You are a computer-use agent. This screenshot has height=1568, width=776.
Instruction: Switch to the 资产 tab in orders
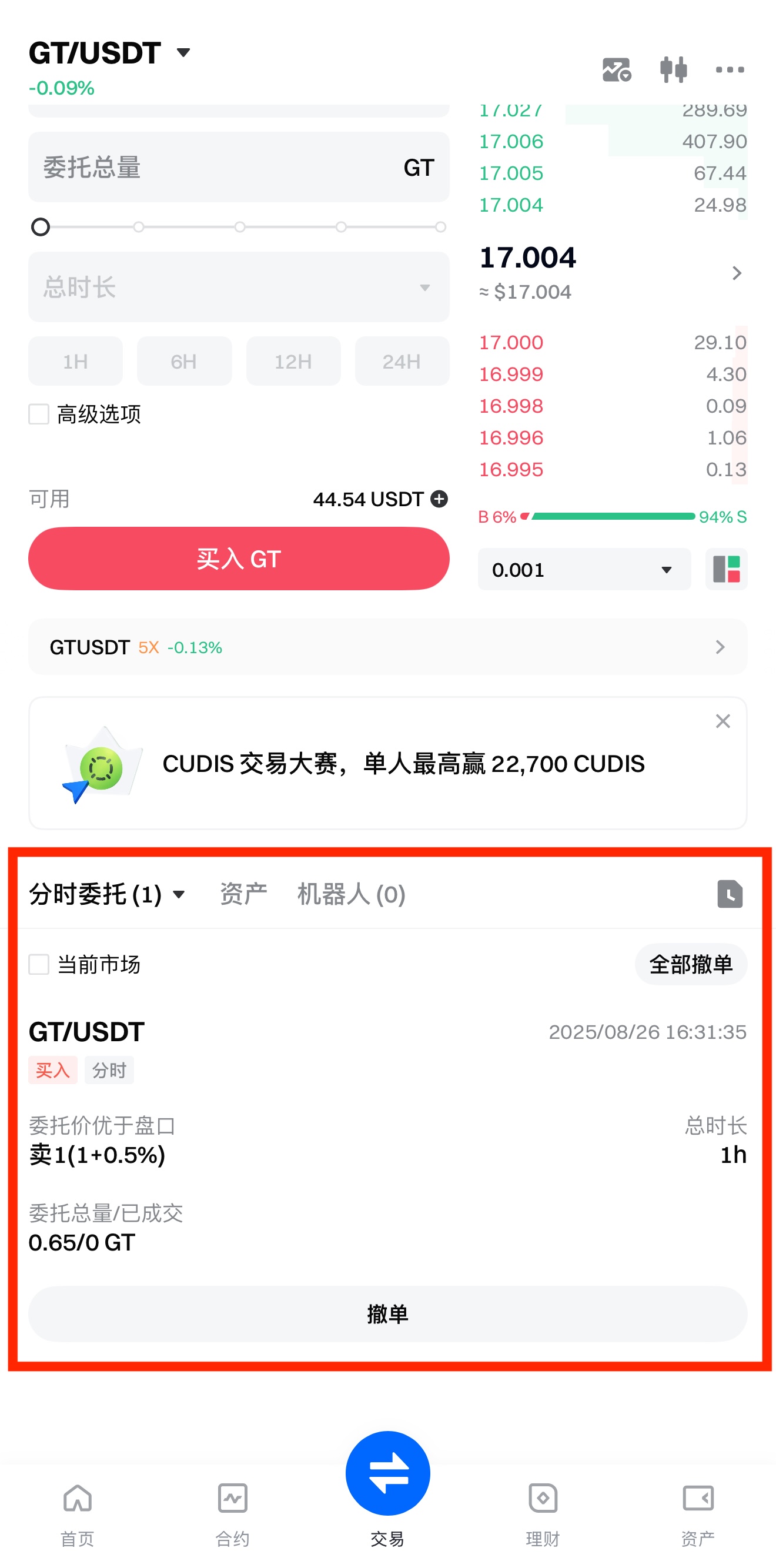pyautogui.click(x=243, y=894)
